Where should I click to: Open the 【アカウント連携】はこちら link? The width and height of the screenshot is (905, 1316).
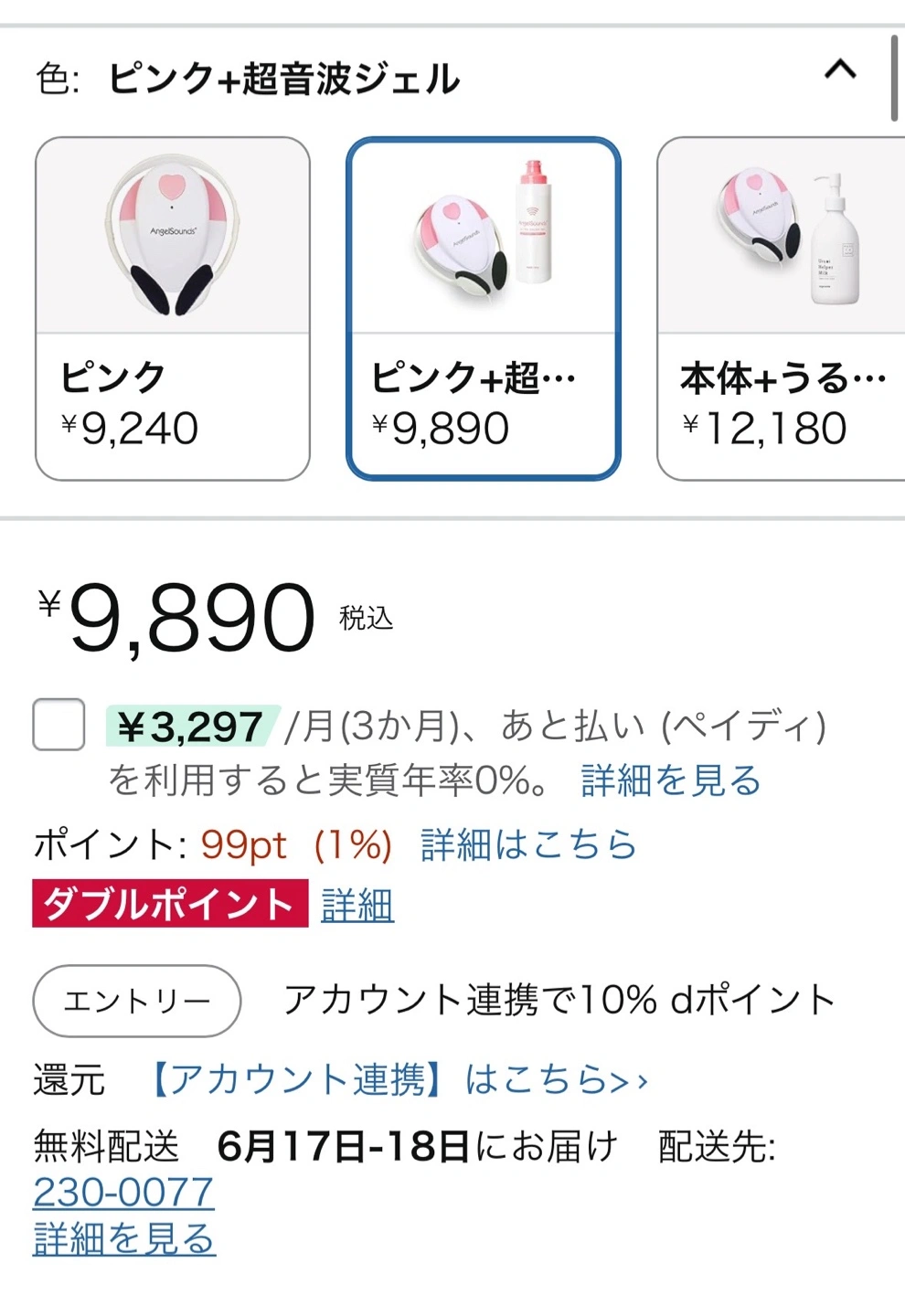pos(398,1079)
